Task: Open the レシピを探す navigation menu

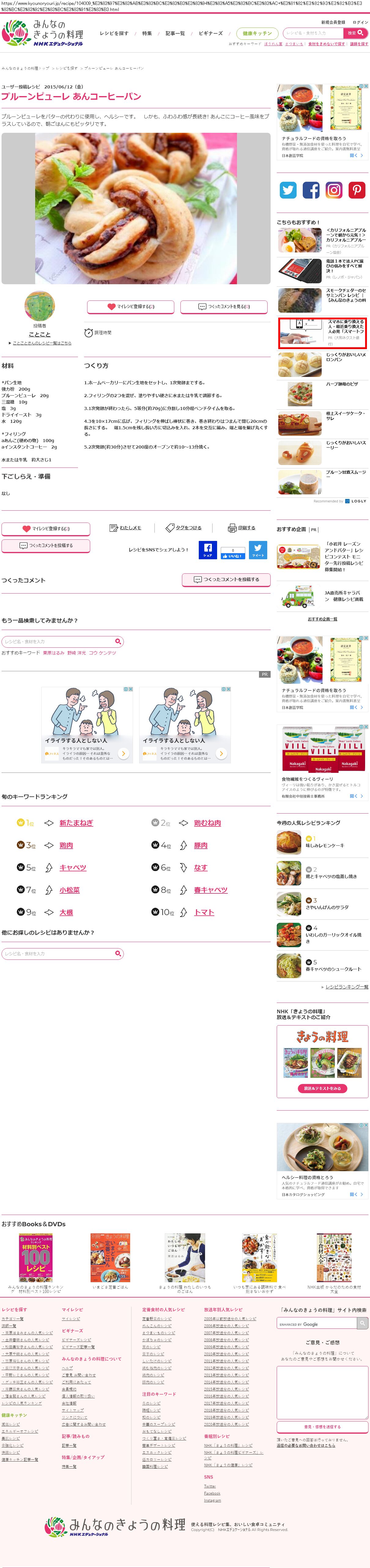Action: pyautogui.click(x=114, y=33)
